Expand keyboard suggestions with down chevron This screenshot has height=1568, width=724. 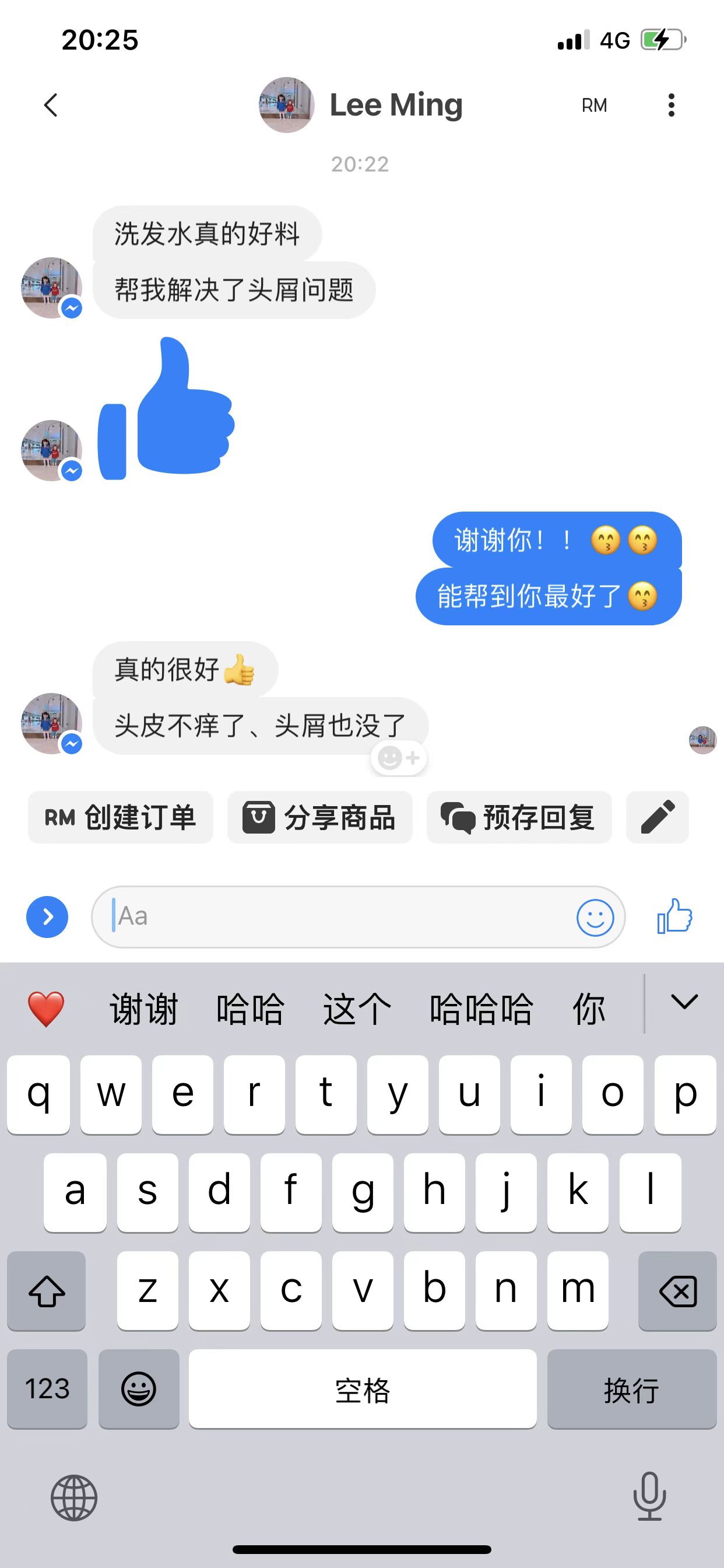[x=684, y=1002]
